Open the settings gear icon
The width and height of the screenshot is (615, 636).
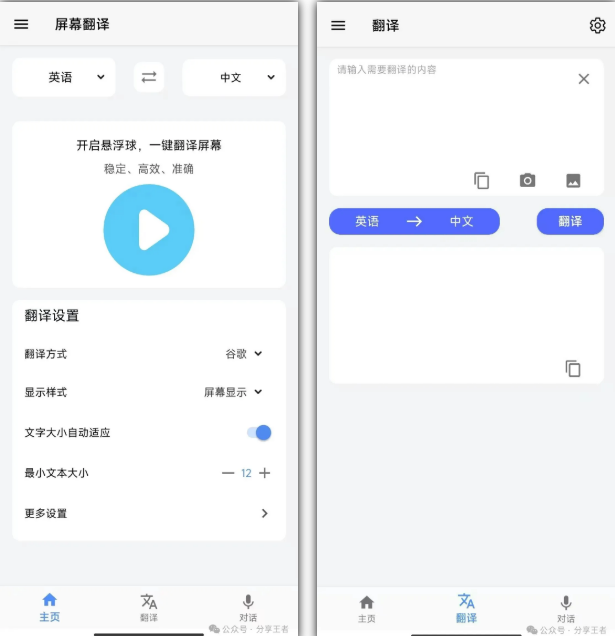click(597, 26)
